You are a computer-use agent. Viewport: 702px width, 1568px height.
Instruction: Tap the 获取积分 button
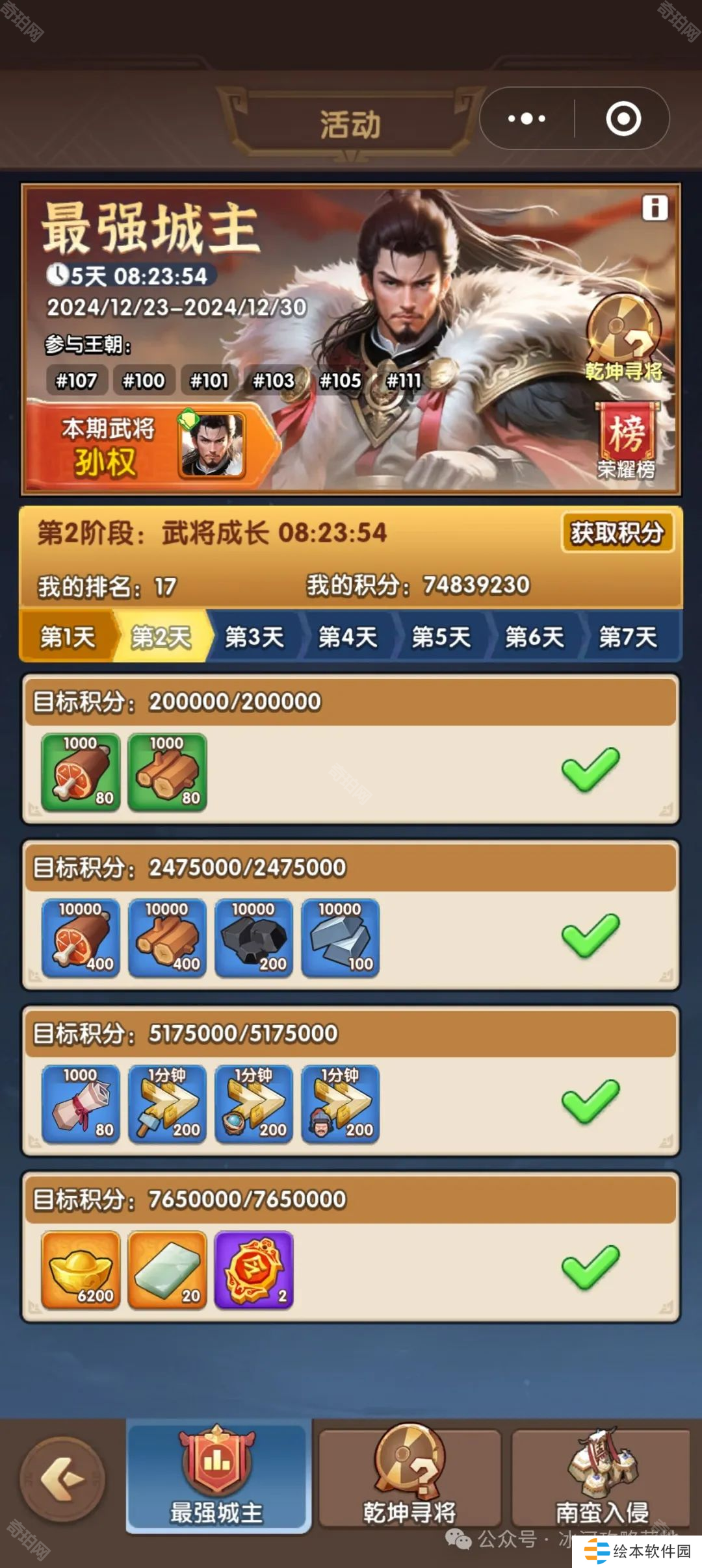(x=617, y=533)
